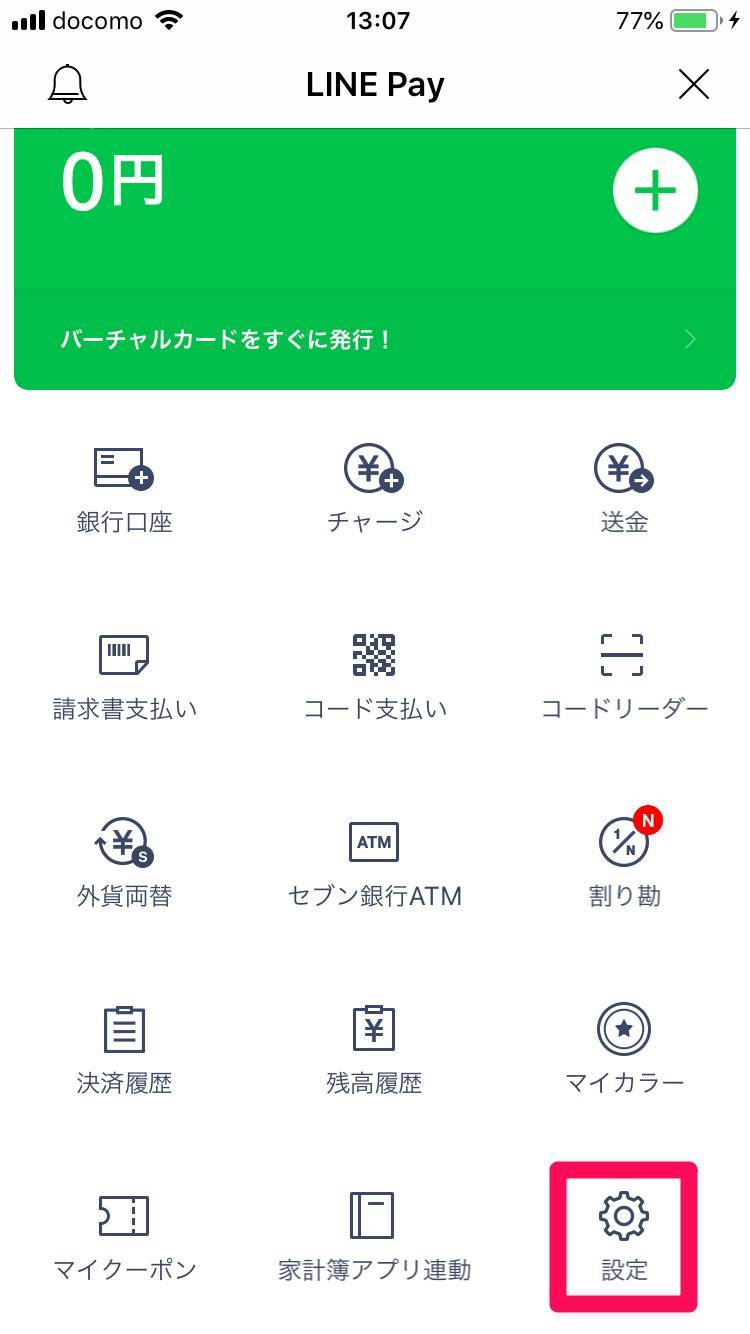Open 銀行口座
The width and height of the screenshot is (750, 1334).
click(124, 489)
